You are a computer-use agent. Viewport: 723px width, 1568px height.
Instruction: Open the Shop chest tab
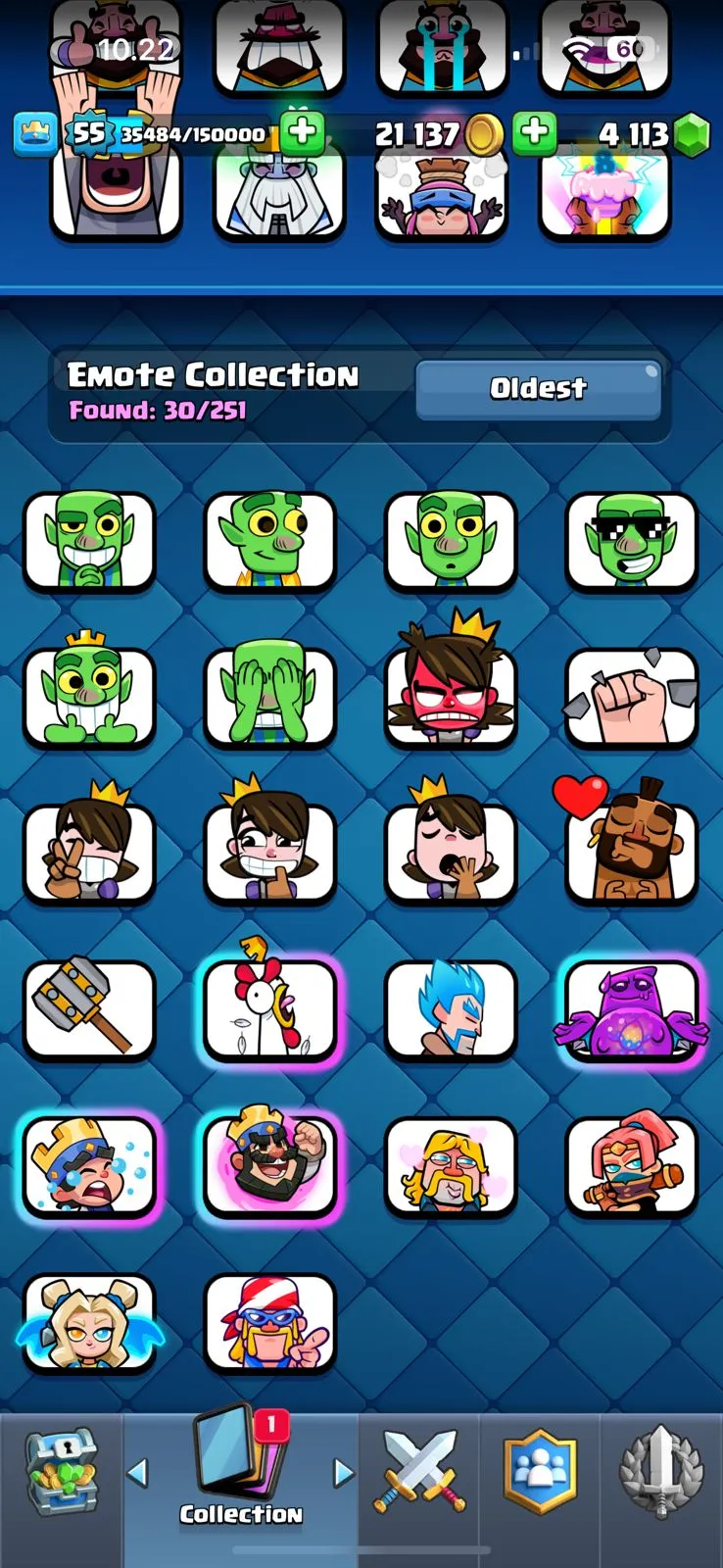[61, 1472]
